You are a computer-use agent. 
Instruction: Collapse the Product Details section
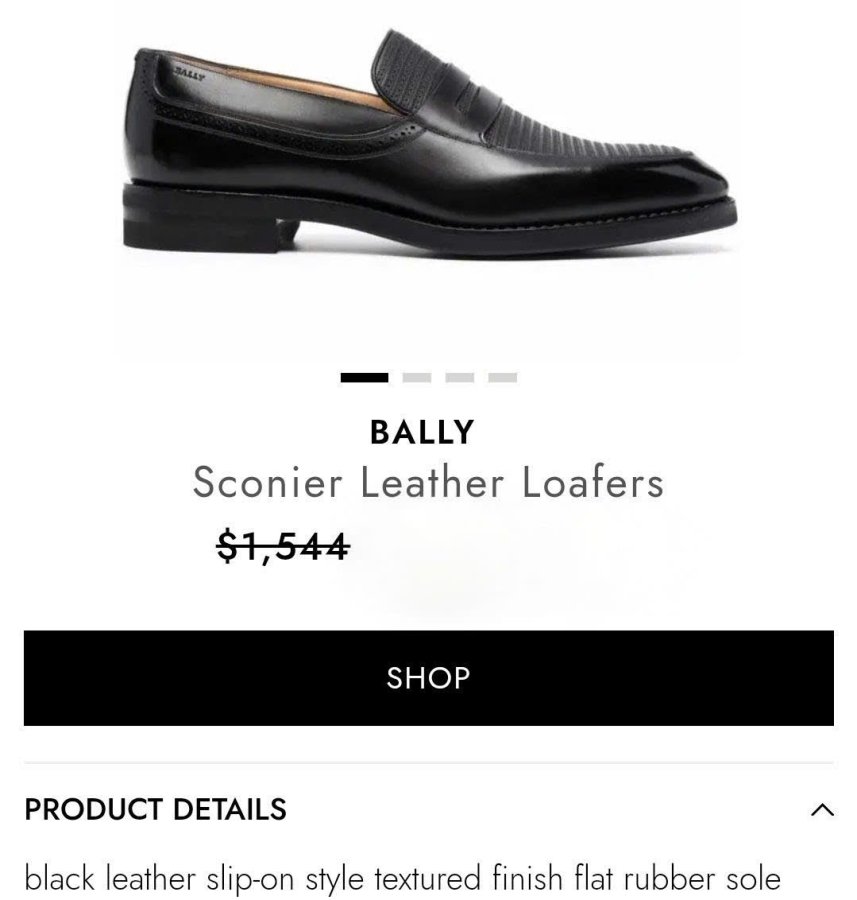coord(821,809)
